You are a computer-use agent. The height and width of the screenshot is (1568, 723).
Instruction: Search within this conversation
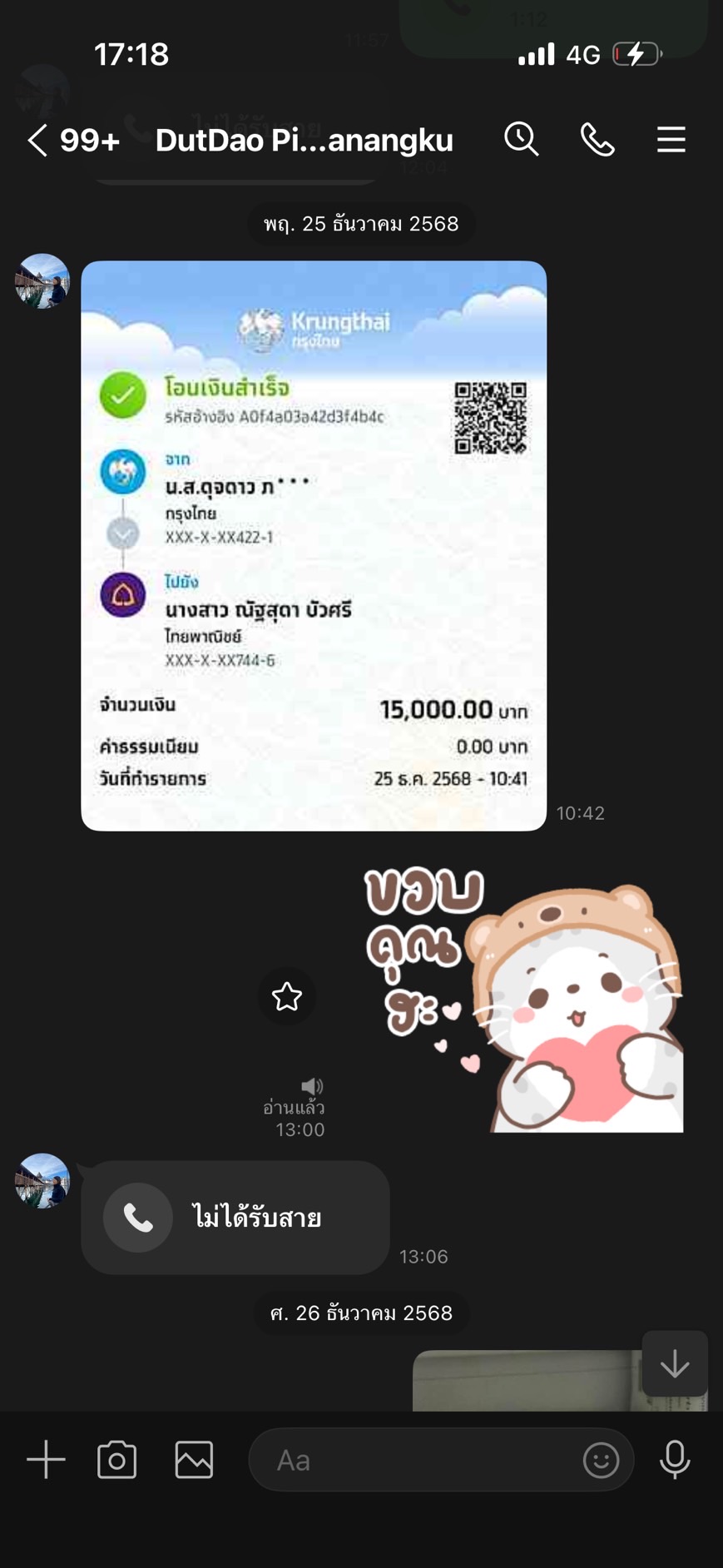522,139
